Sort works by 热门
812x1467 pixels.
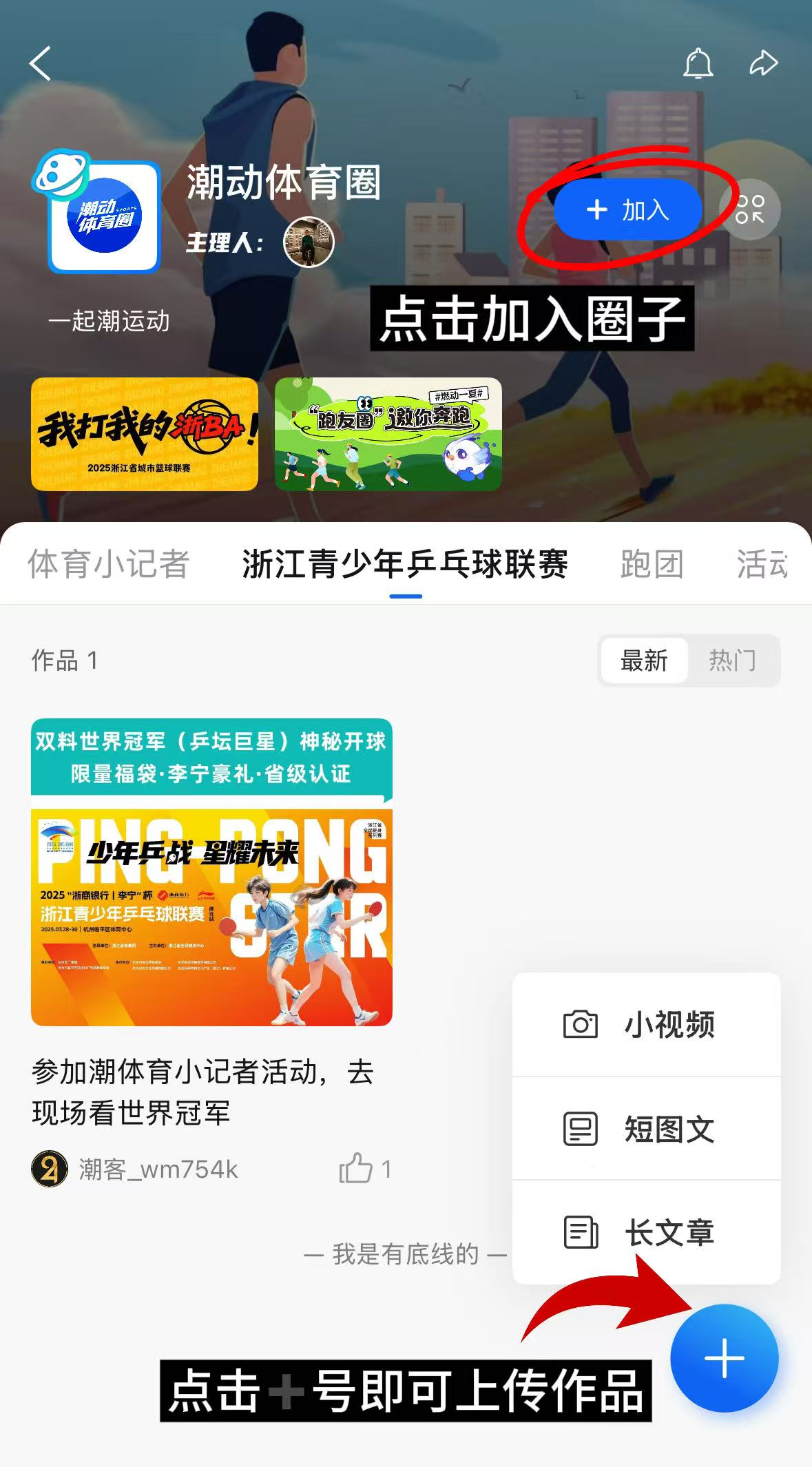click(733, 660)
